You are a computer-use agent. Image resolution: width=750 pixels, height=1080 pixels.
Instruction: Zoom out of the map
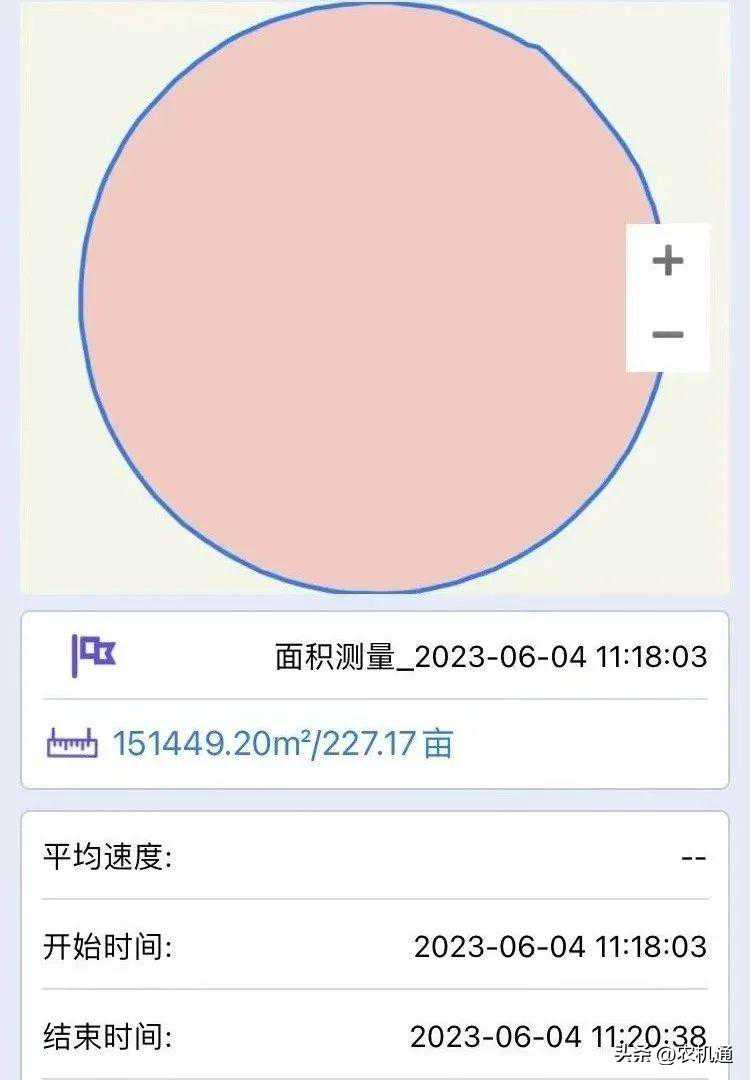tap(667, 335)
